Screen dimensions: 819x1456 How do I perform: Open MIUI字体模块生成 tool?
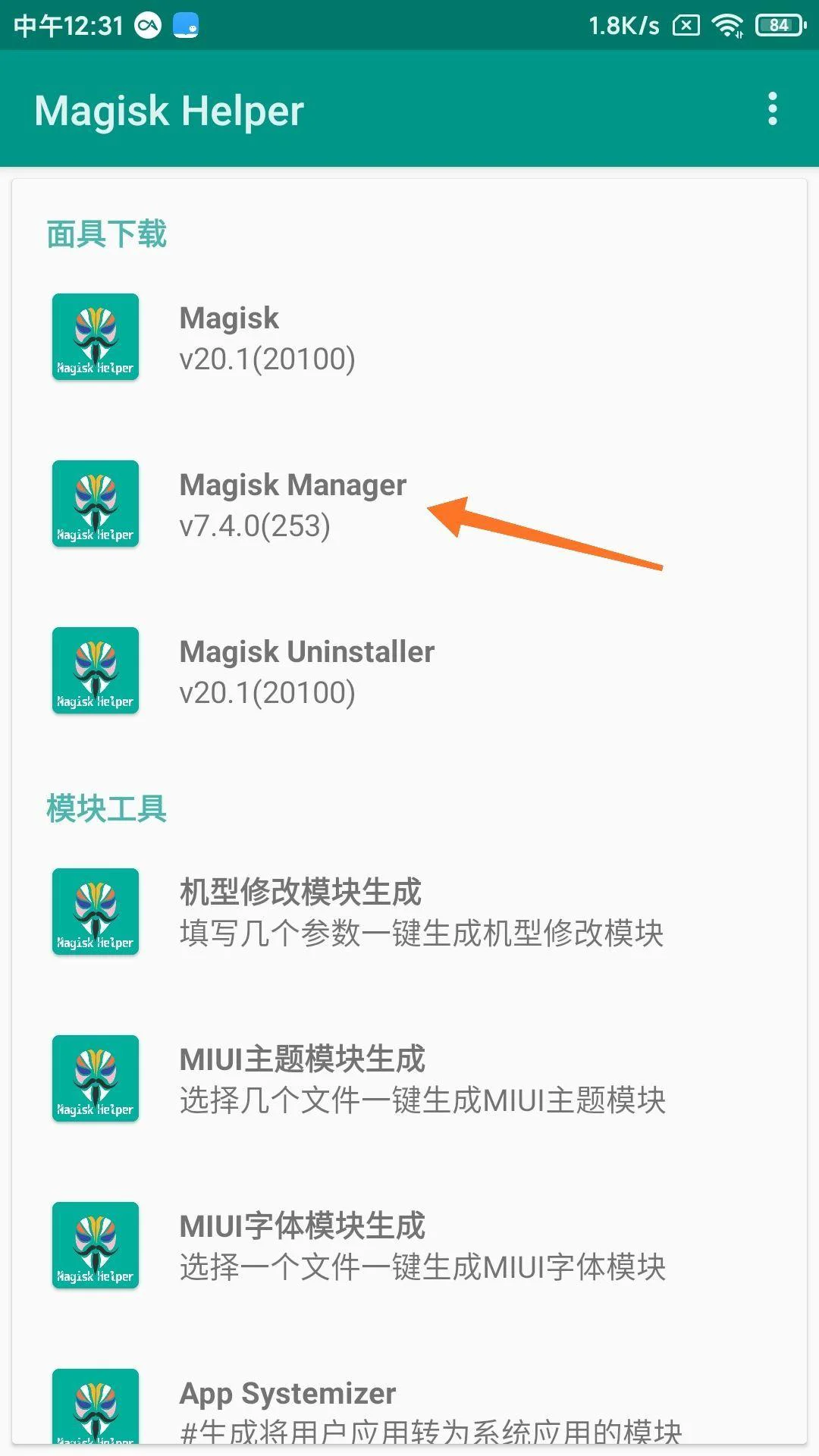pos(409,1246)
